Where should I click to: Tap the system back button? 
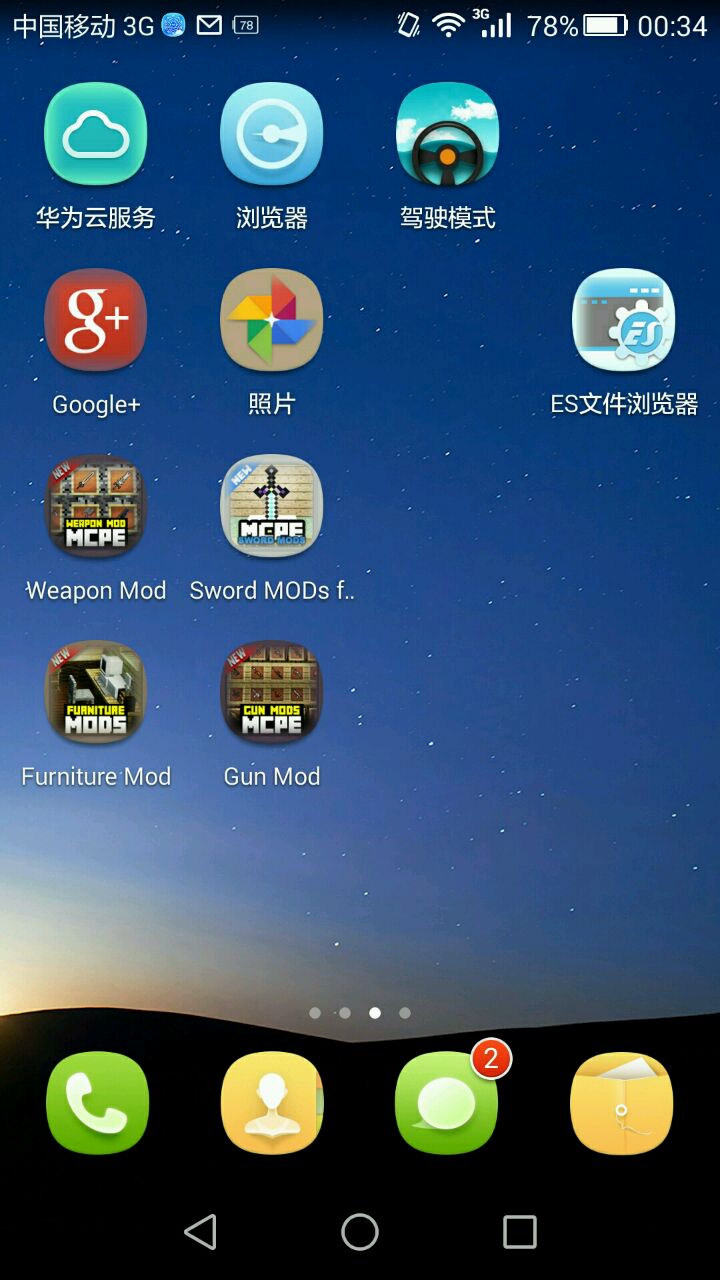[x=201, y=1232]
